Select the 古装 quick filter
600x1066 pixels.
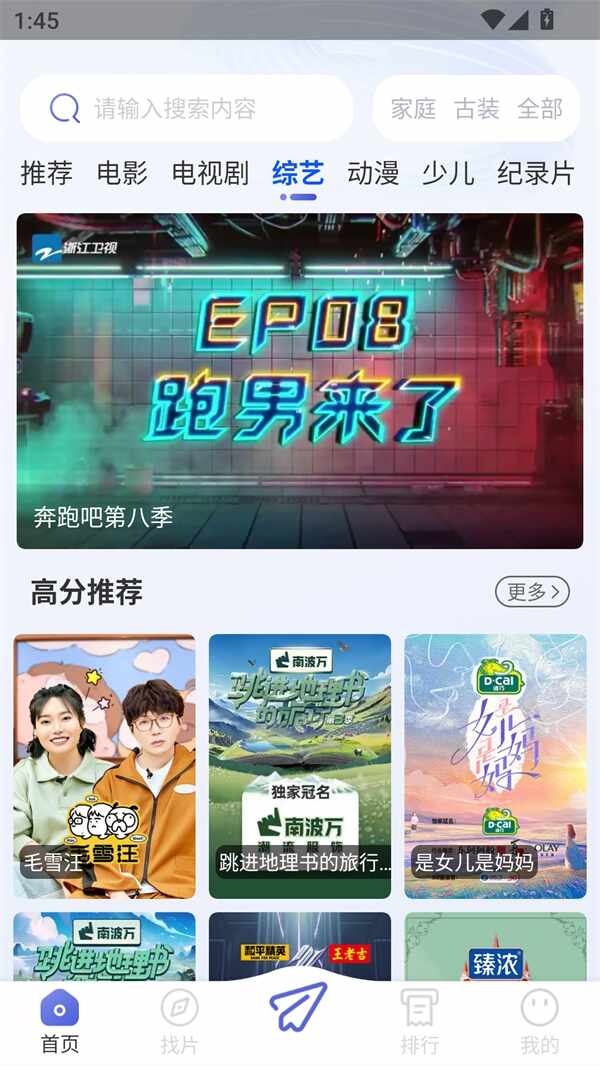476,108
